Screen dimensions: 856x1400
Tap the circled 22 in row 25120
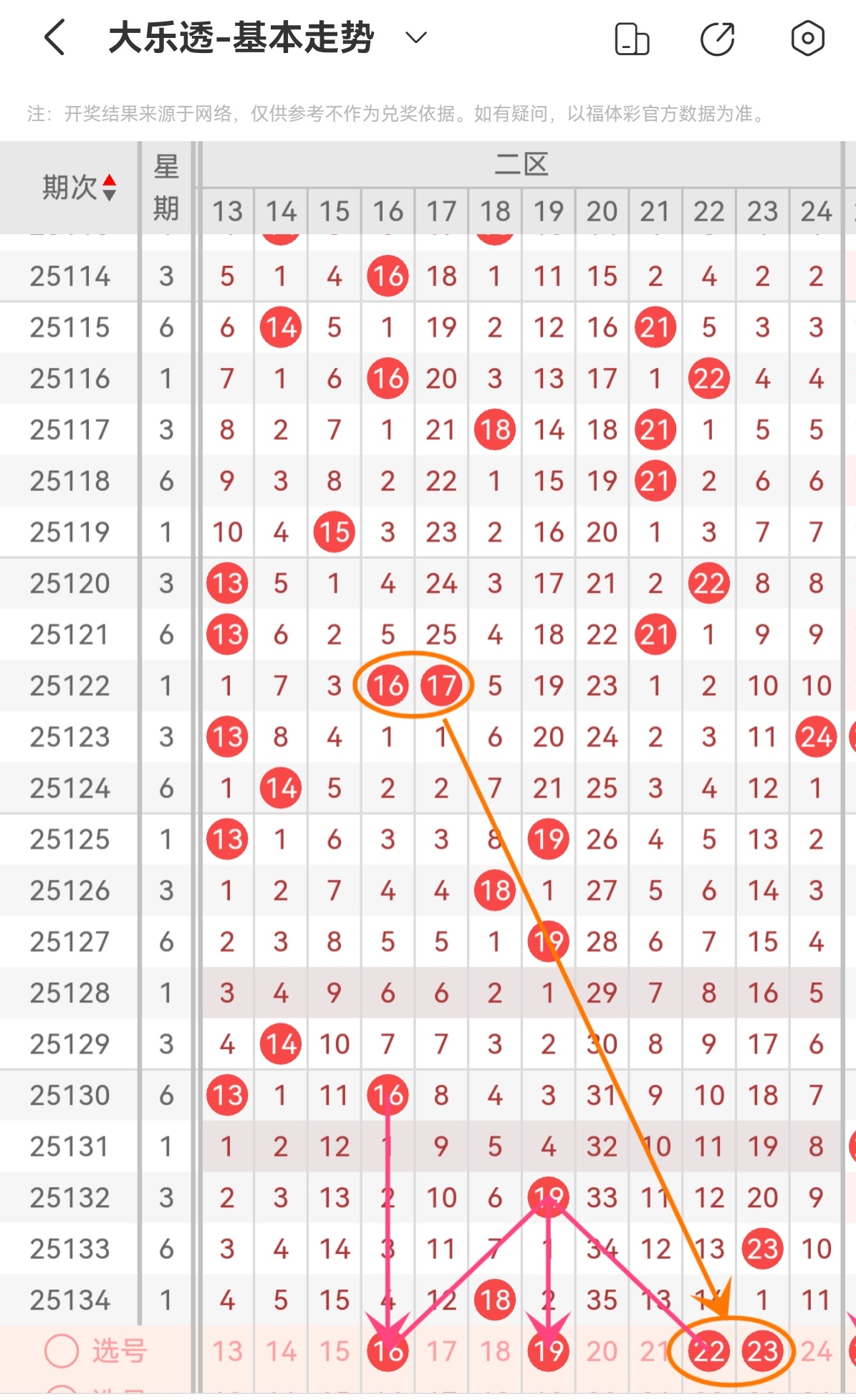[x=708, y=583]
